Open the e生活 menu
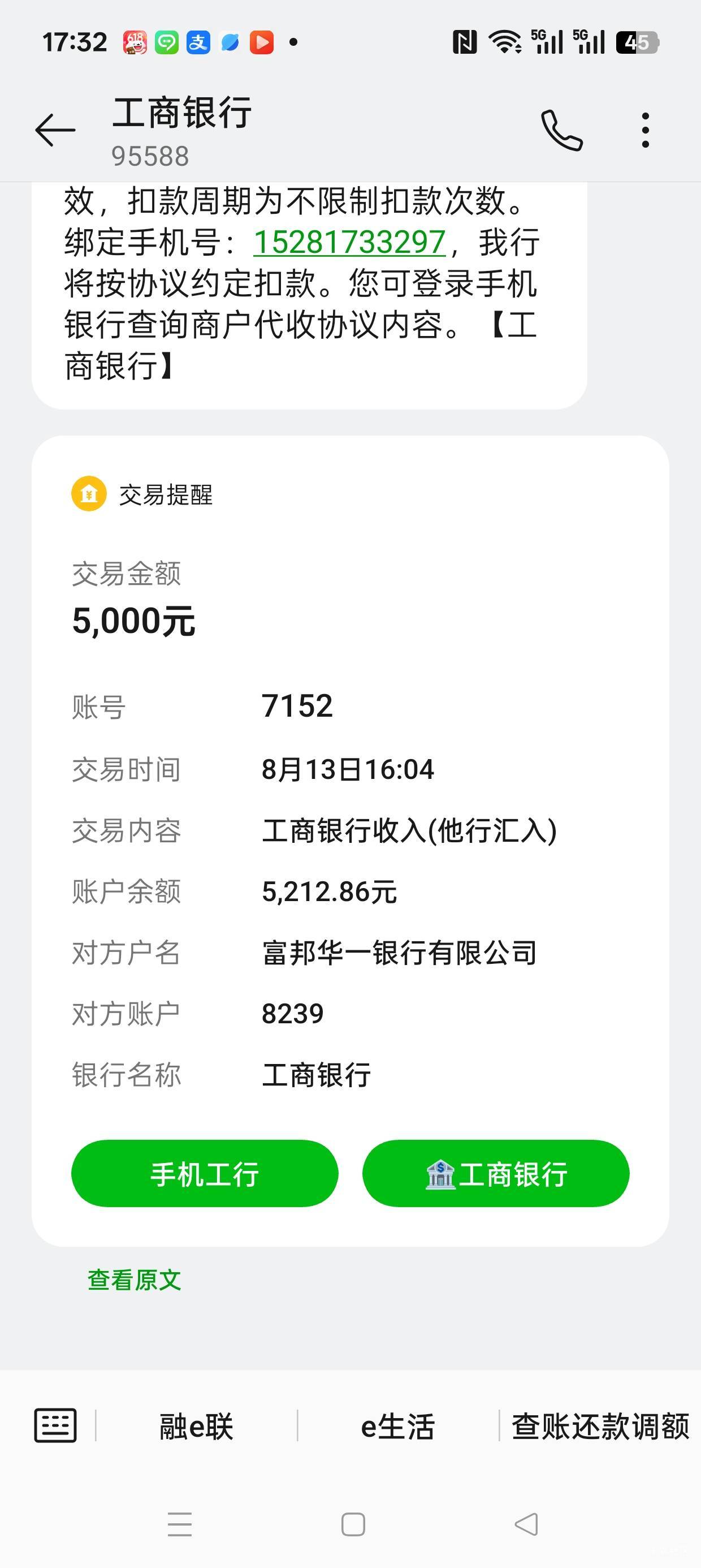This screenshot has width=701, height=1568. 397,1426
